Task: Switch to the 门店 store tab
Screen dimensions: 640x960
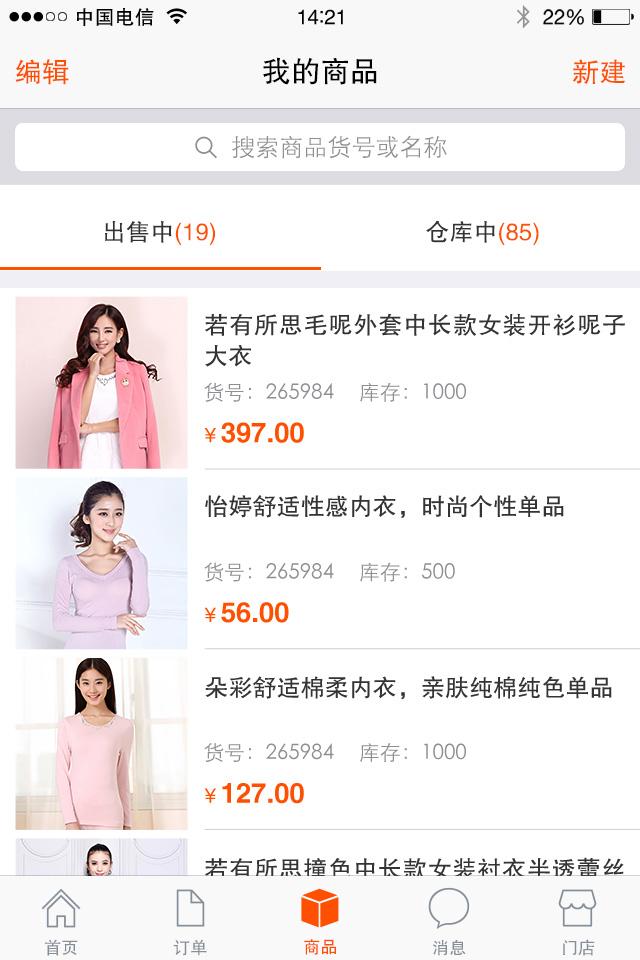Action: 578,921
